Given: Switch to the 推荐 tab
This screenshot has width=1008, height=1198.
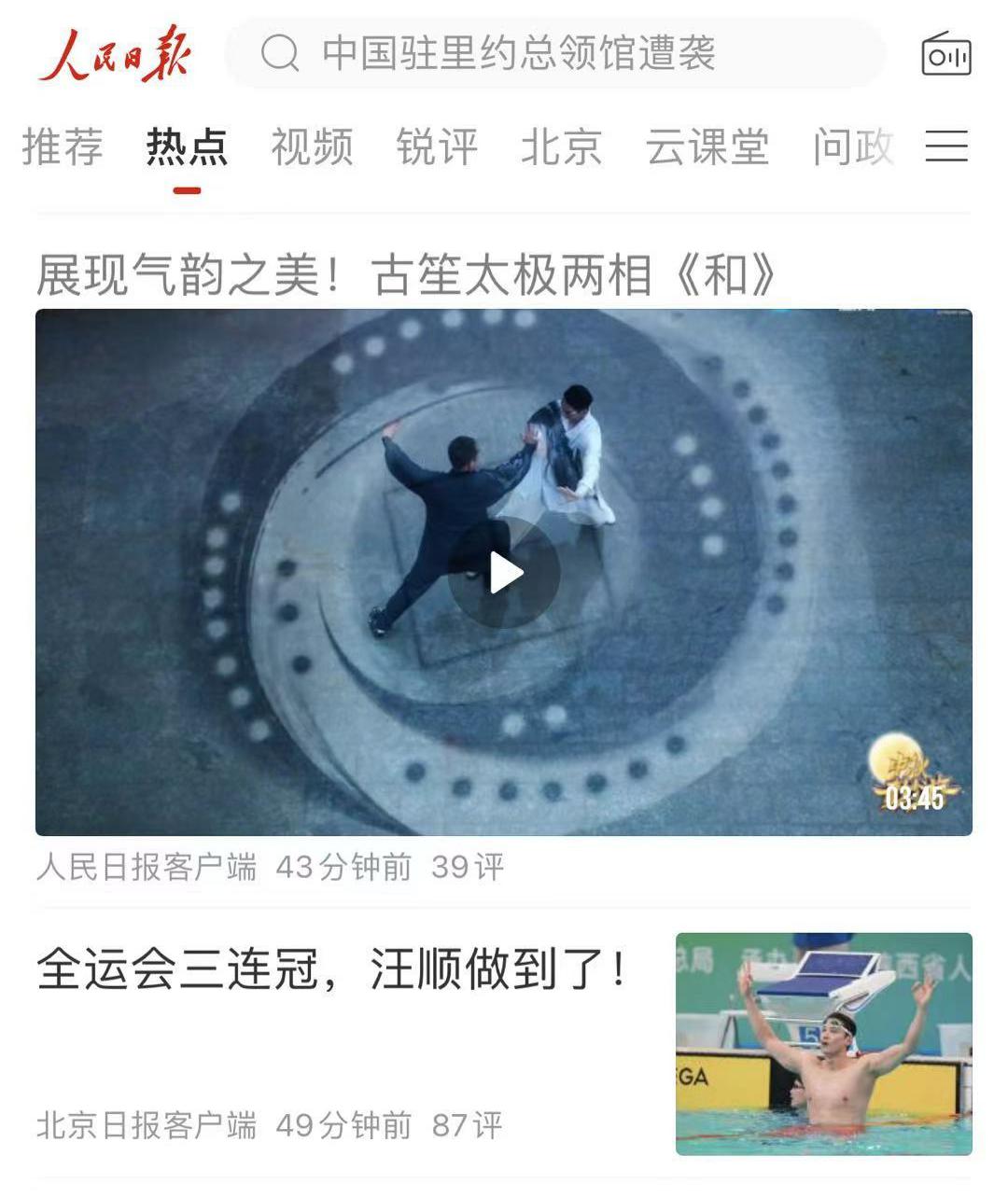Looking at the screenshot, I should tap(63, 147).
